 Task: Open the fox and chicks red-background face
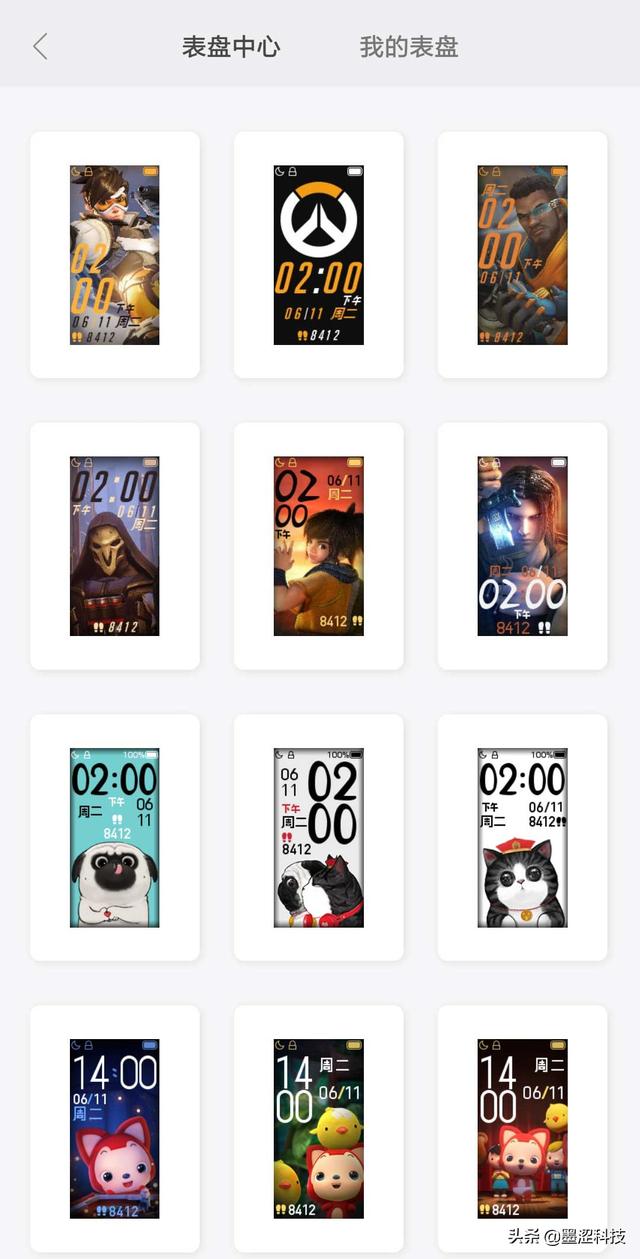[x=522, y=1128]
